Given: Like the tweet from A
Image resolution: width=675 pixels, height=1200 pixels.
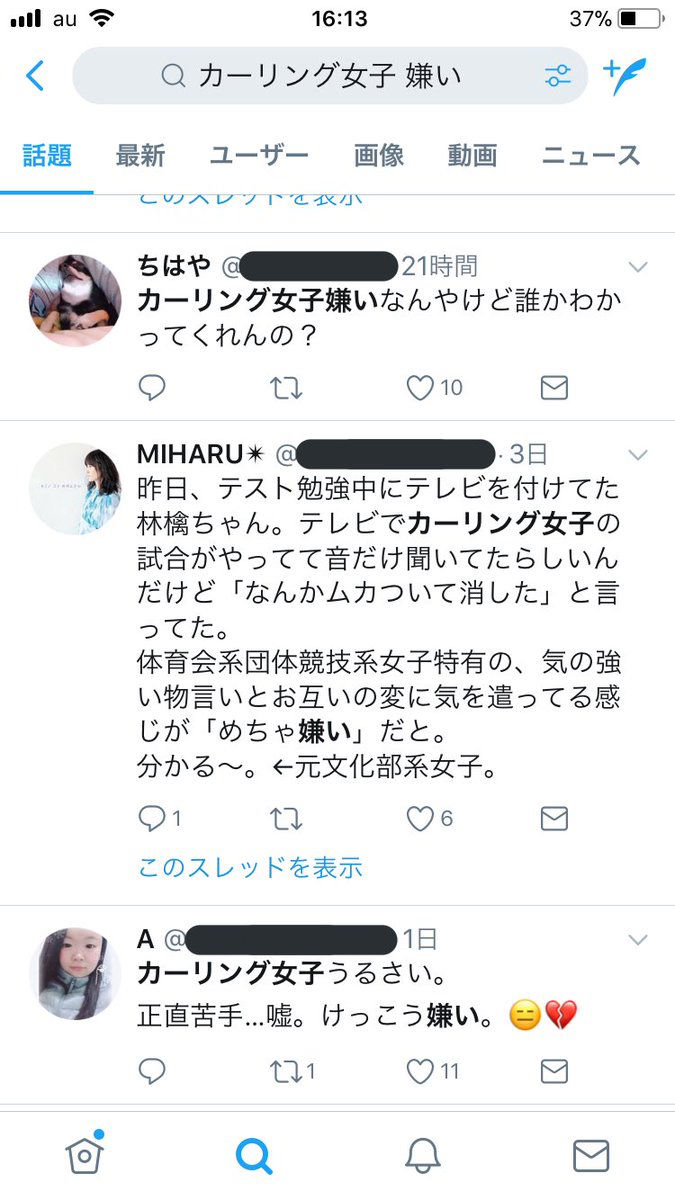Looking at the screenshot, I should point(422,1072).
